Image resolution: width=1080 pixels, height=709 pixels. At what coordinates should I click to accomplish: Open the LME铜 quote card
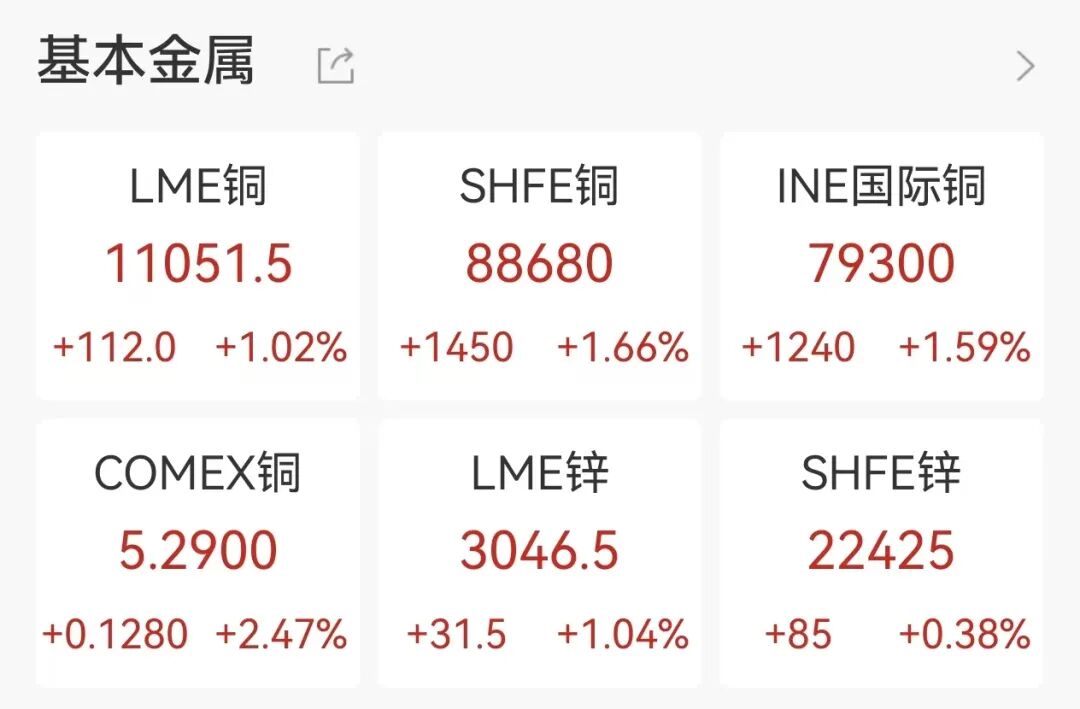click(198, 266)
